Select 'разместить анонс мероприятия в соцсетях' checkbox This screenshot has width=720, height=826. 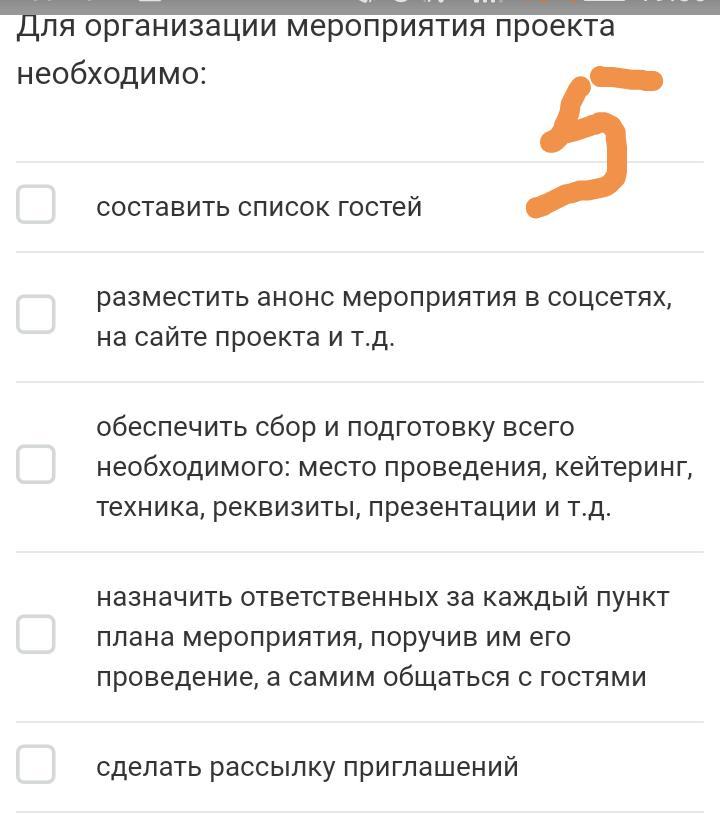[36, 315]
